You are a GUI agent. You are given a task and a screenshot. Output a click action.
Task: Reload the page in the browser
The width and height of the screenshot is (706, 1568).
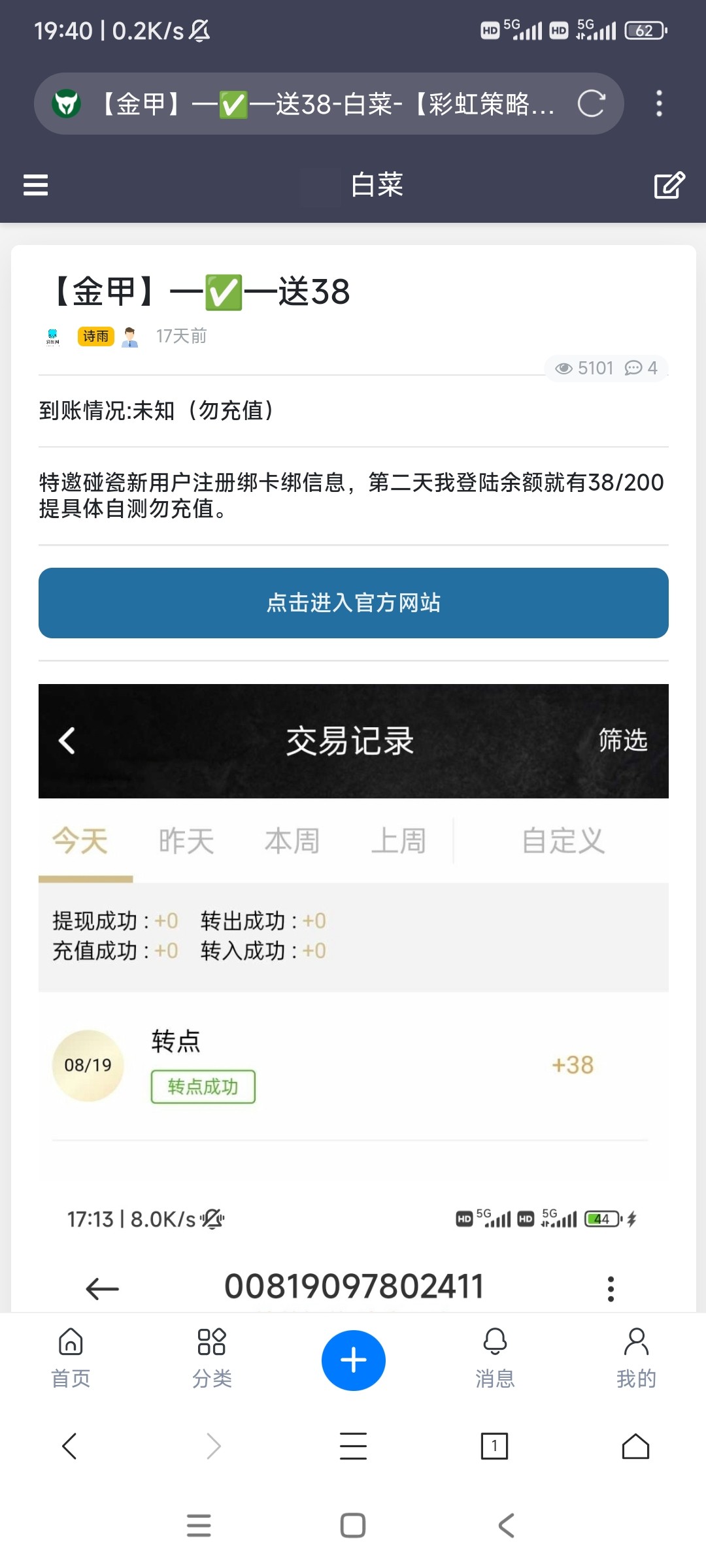pos(591,103)
